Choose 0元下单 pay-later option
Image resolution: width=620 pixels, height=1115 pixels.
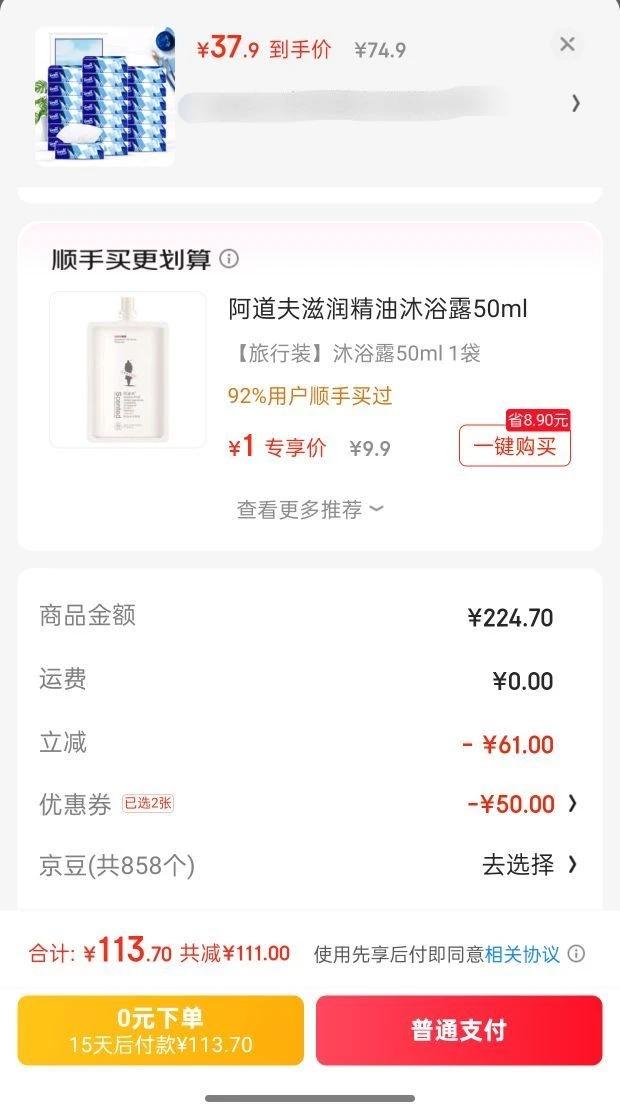[x=160, y=1030]
